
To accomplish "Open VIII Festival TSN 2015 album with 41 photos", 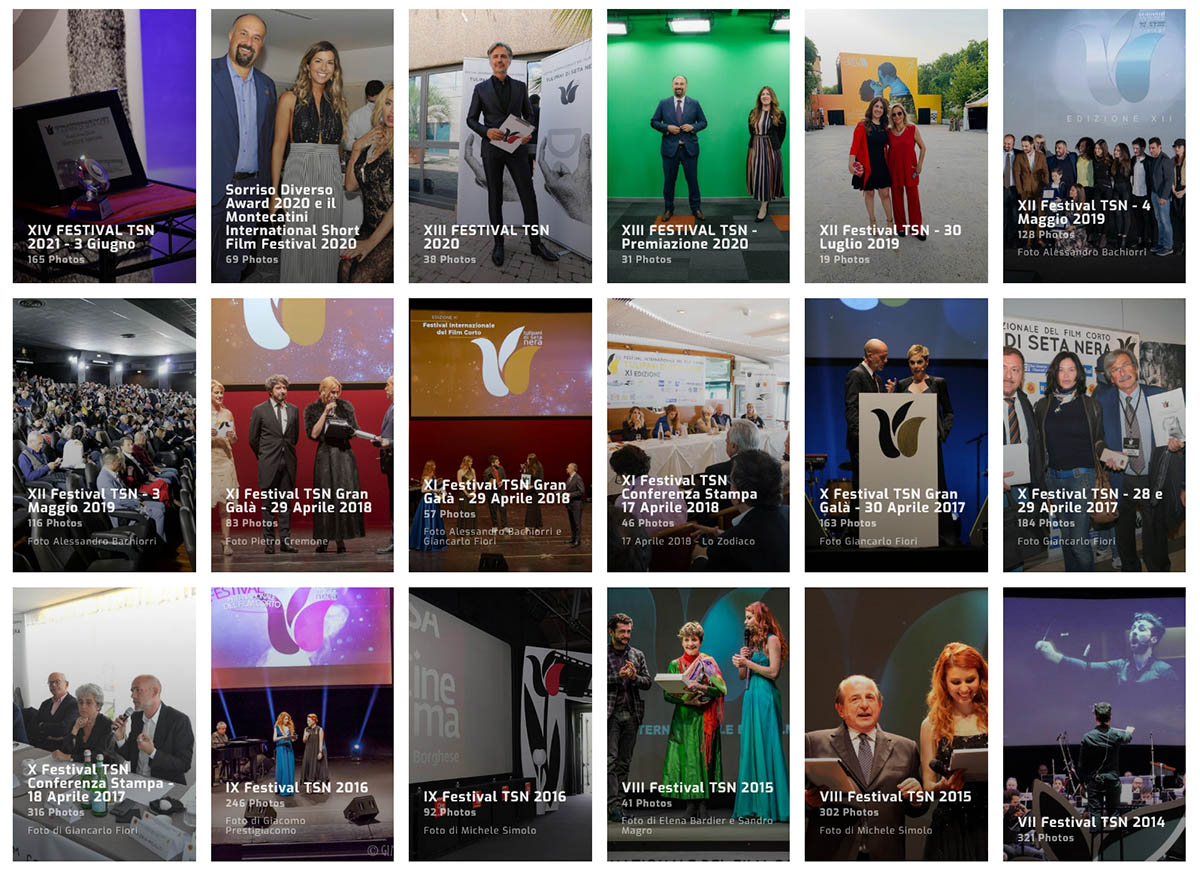I will click(x=698, y=723).
